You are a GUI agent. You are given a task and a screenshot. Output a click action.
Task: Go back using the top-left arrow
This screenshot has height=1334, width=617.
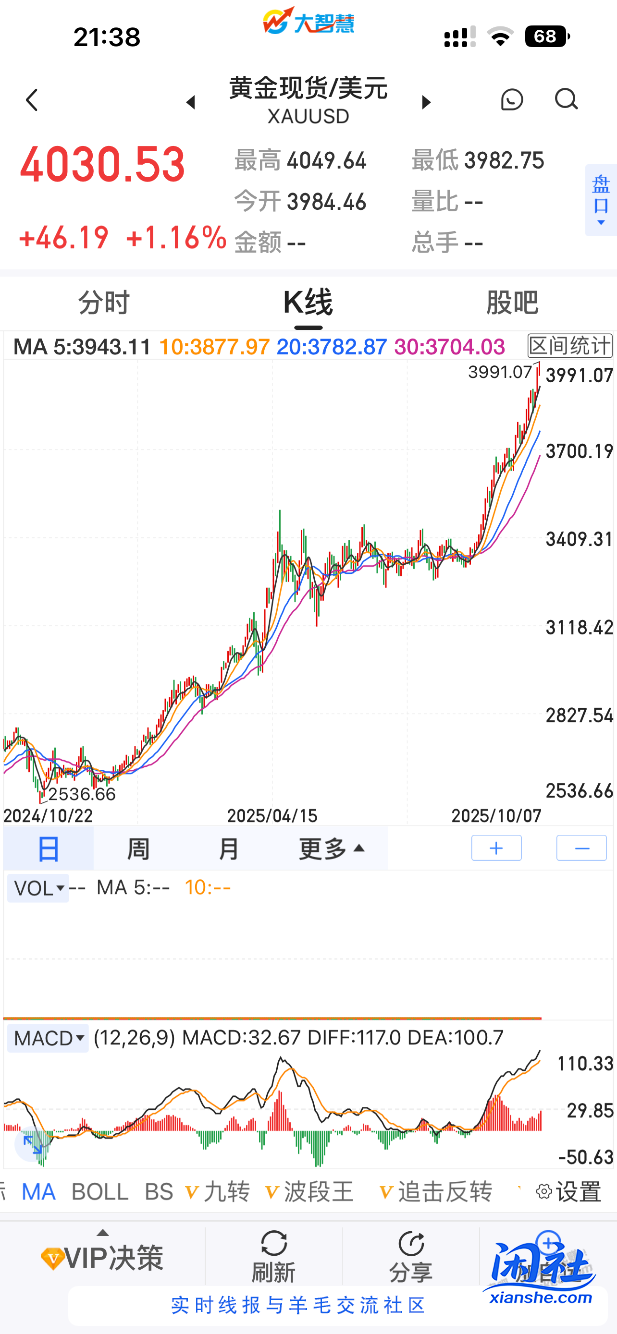pos(32,100)
